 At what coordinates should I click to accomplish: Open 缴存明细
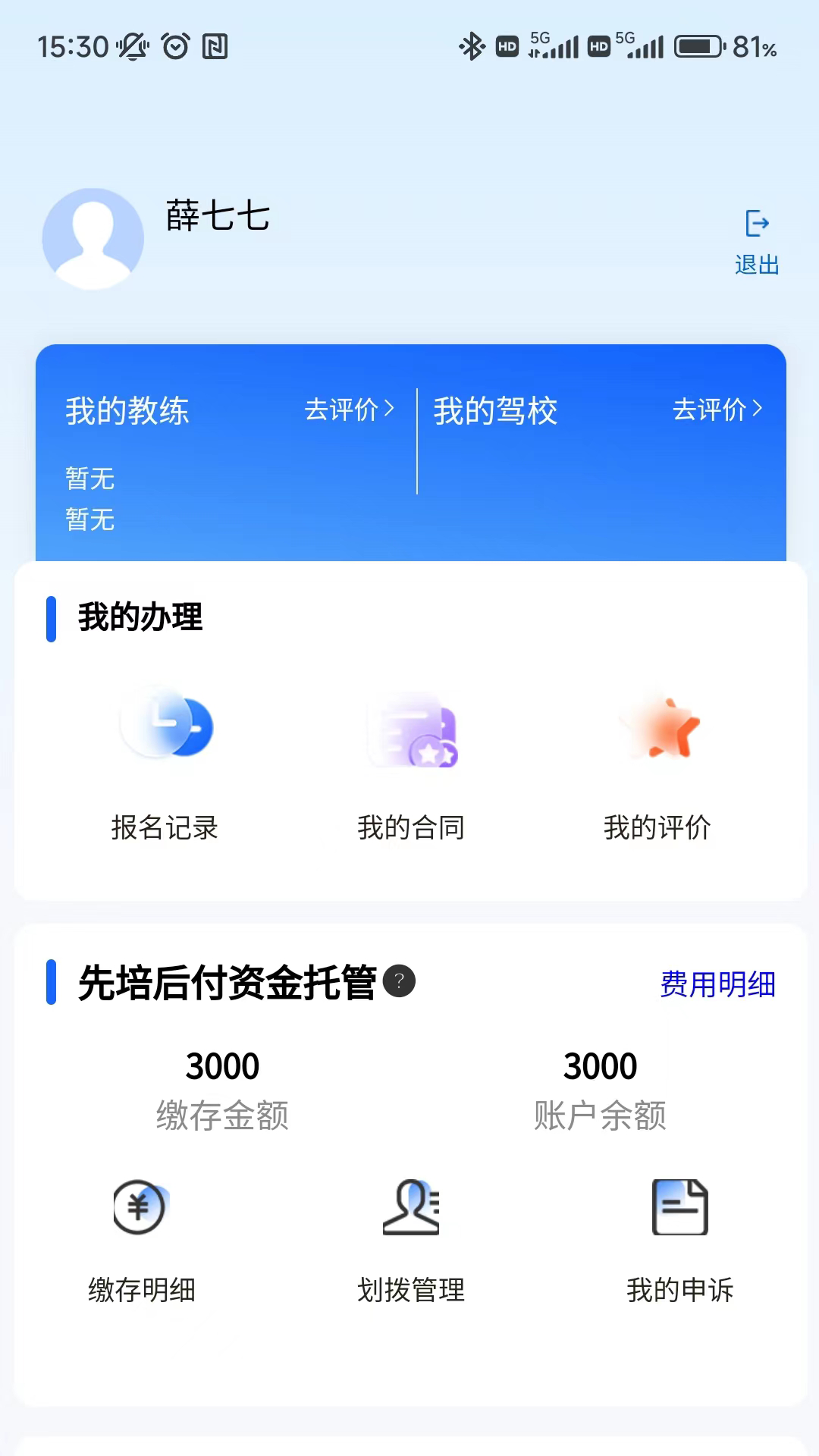(142, 1241)
